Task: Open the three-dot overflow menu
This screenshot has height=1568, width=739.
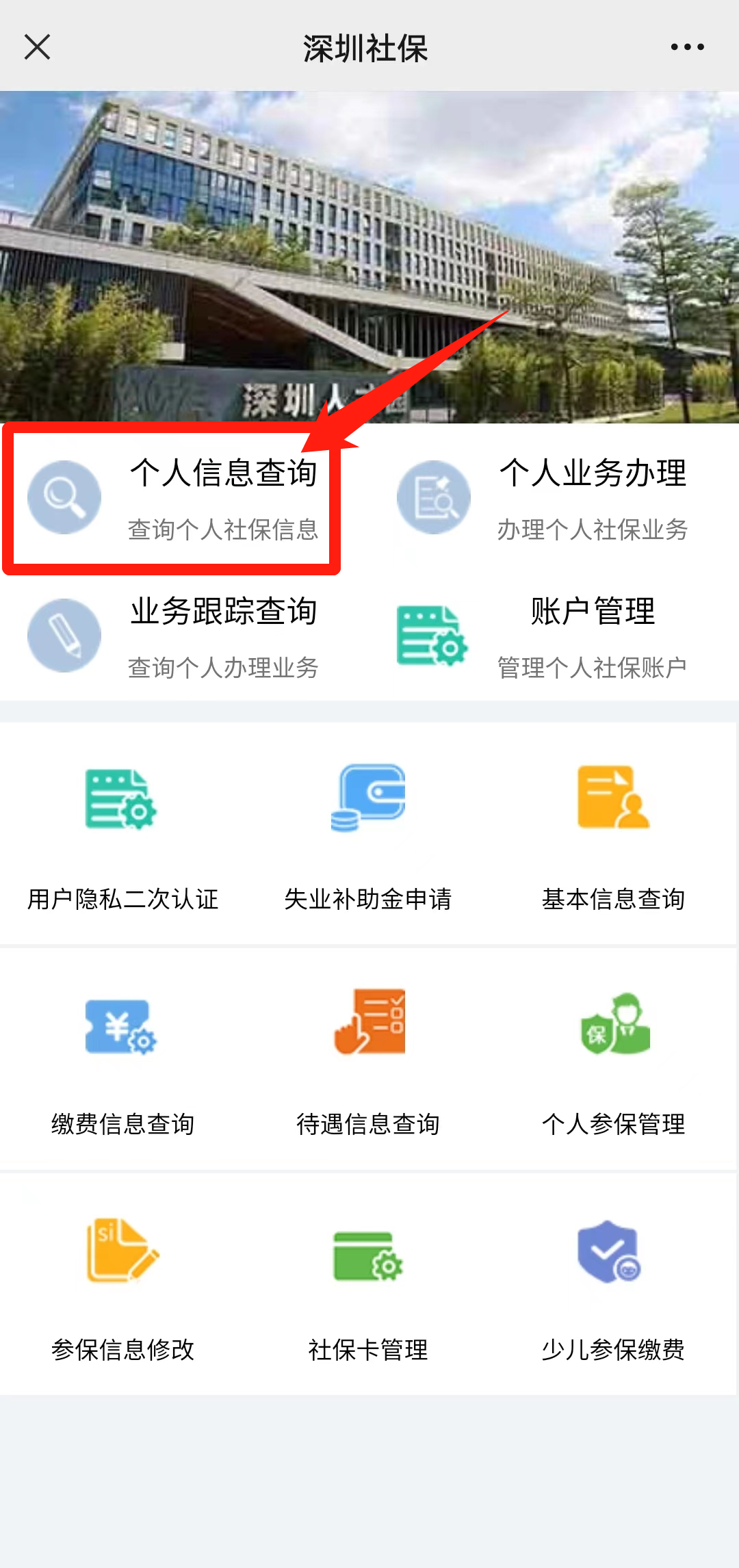Action: [x=687, y=47]
